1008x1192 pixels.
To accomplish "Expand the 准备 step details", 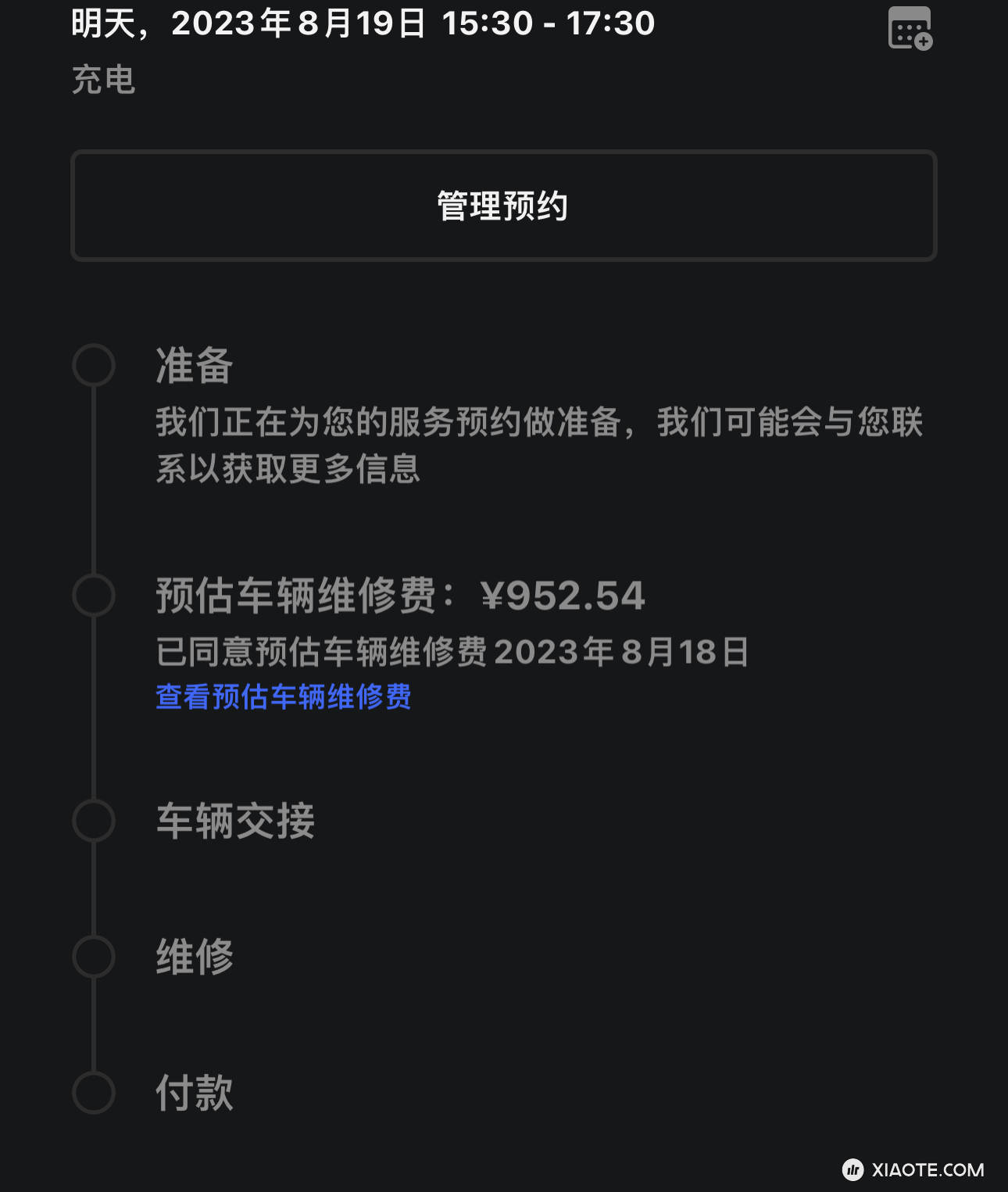I will pyautogui.click(x=191, y=363).
